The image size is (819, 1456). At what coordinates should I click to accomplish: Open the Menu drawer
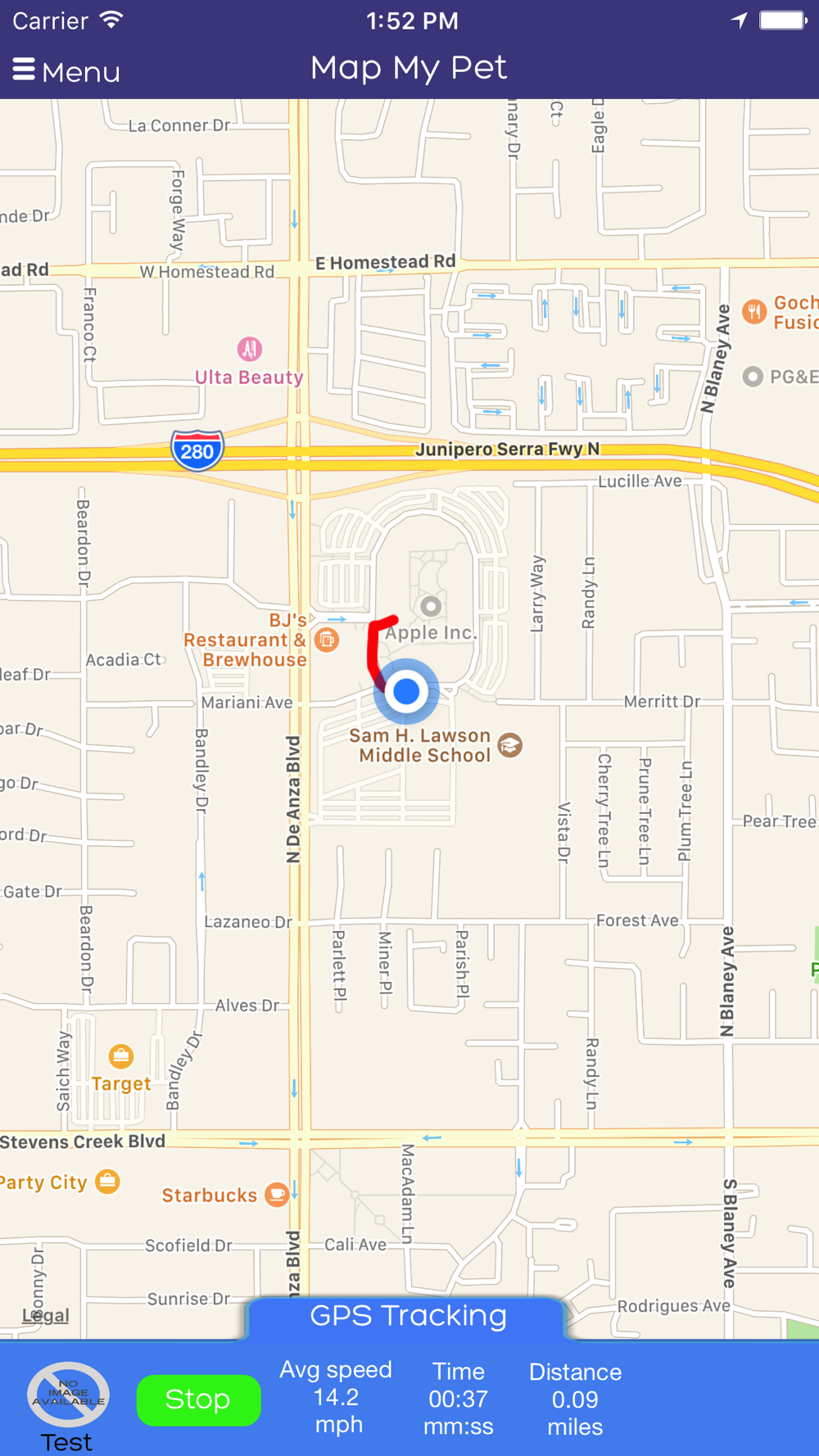(66, 71)
